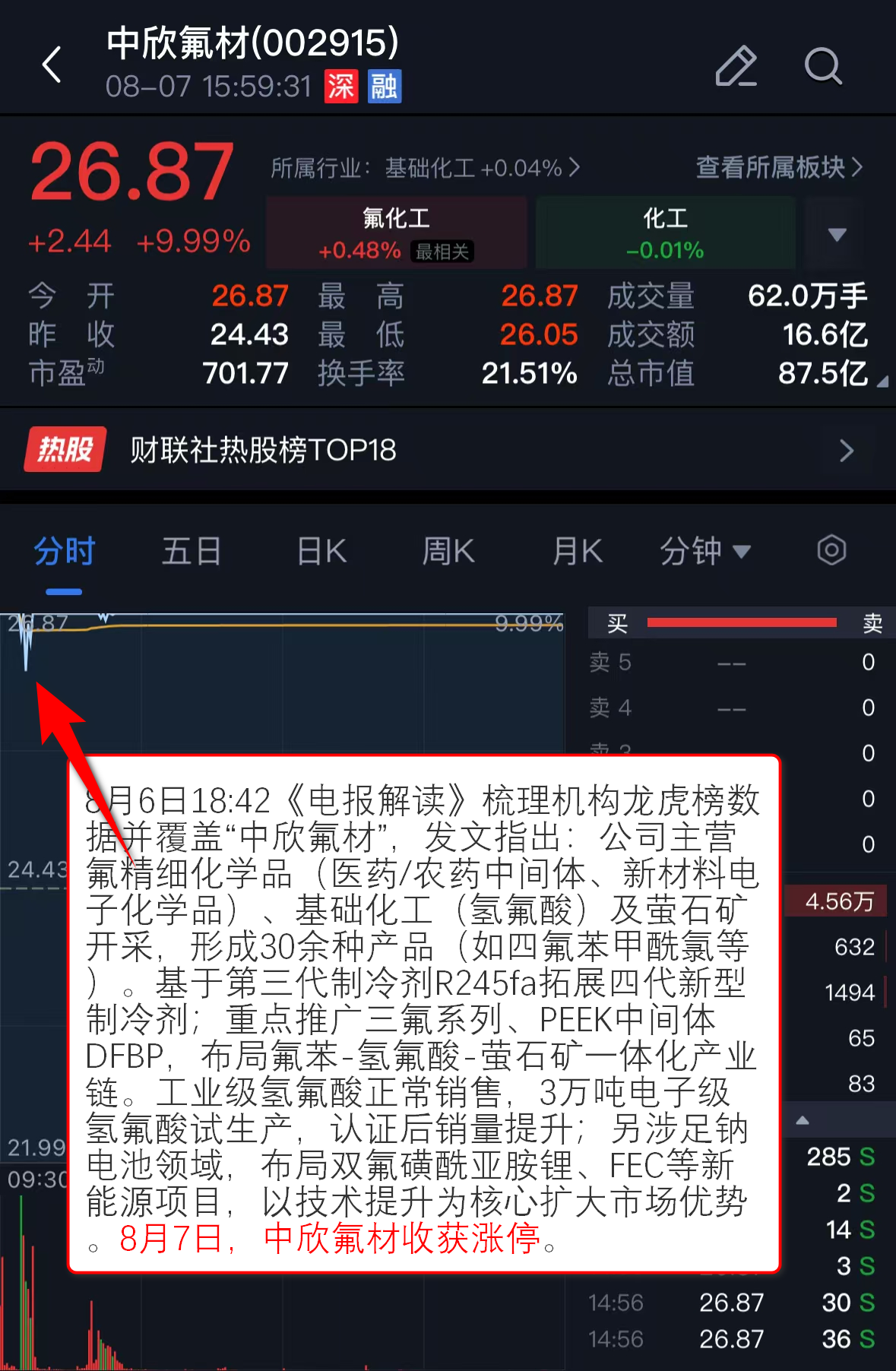Open the edit pencil icon

(736, 66)
